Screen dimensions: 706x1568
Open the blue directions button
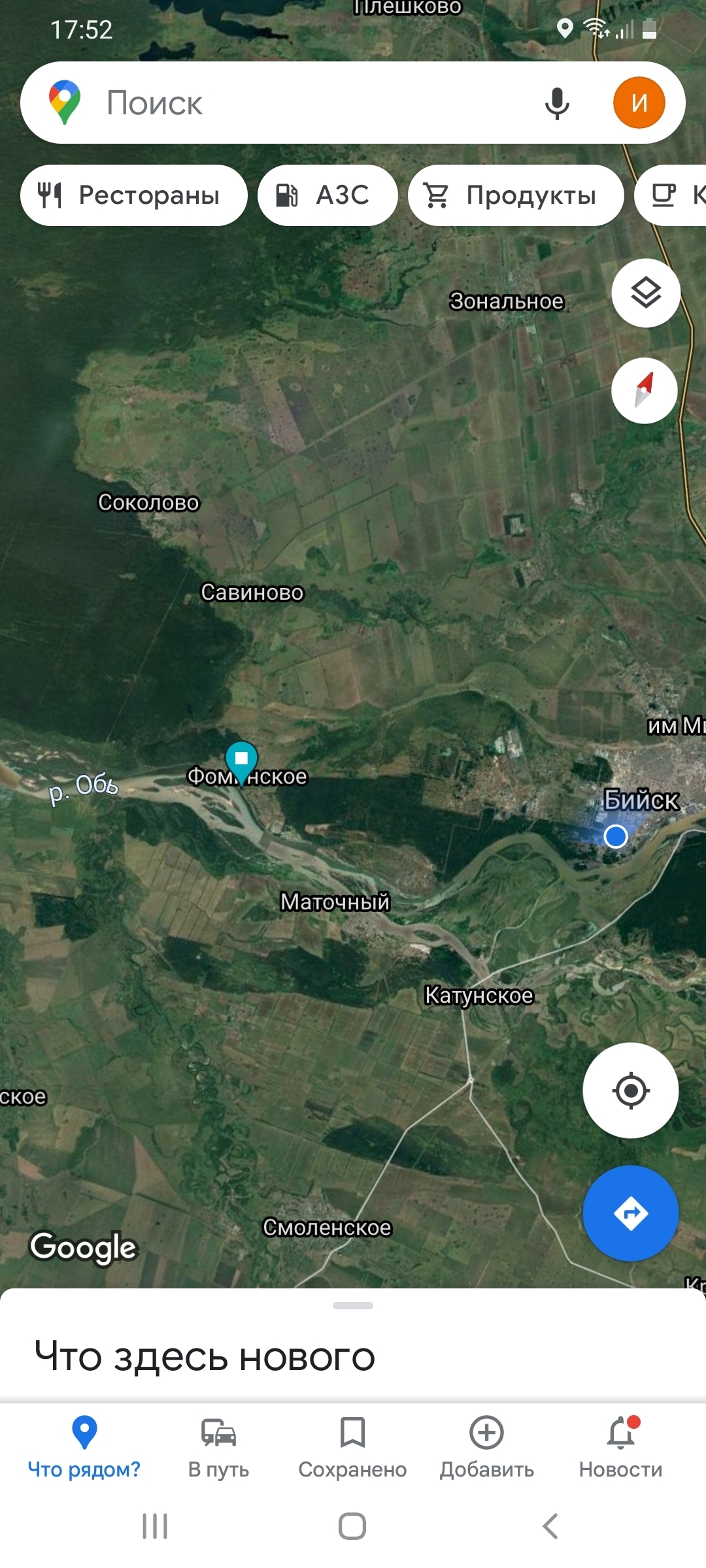(x=630, y=1213)
